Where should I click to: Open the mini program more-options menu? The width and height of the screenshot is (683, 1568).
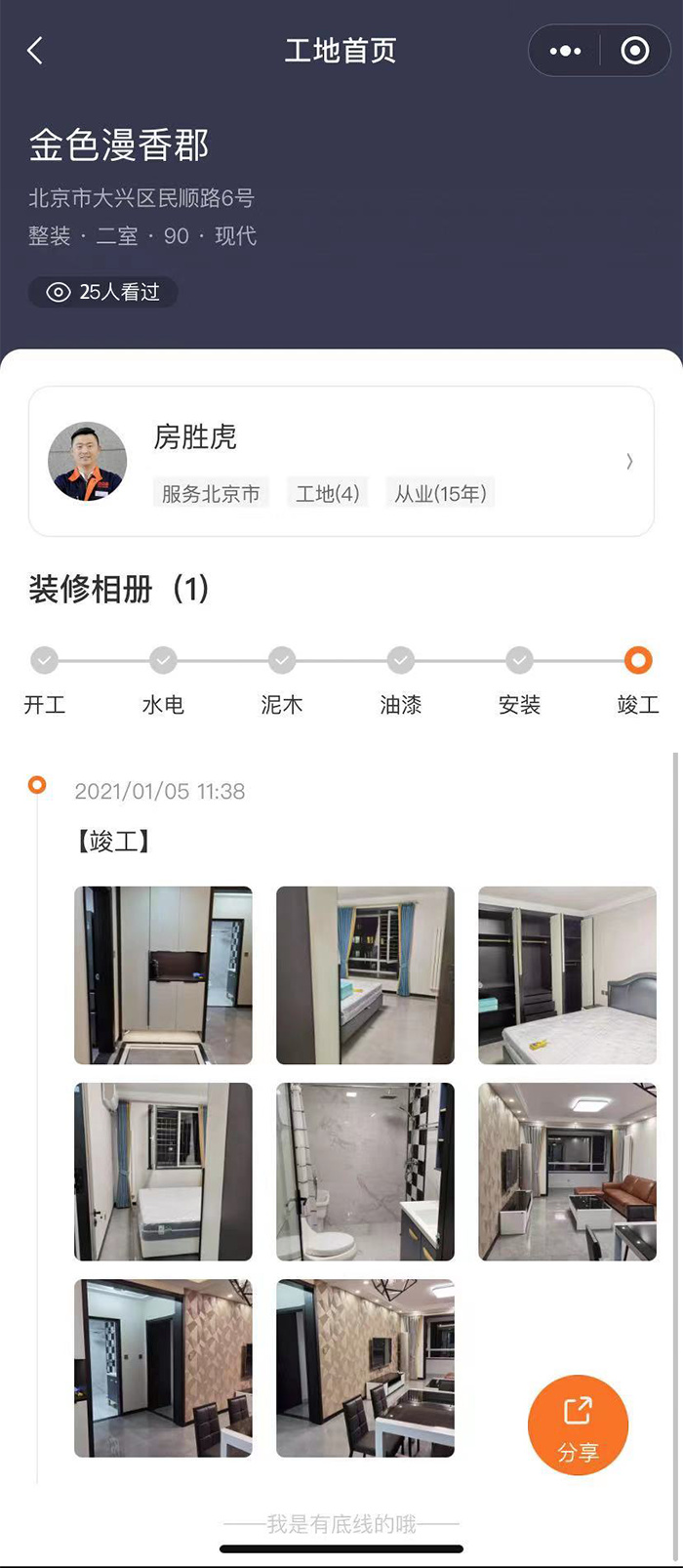(x=565, y=51)
